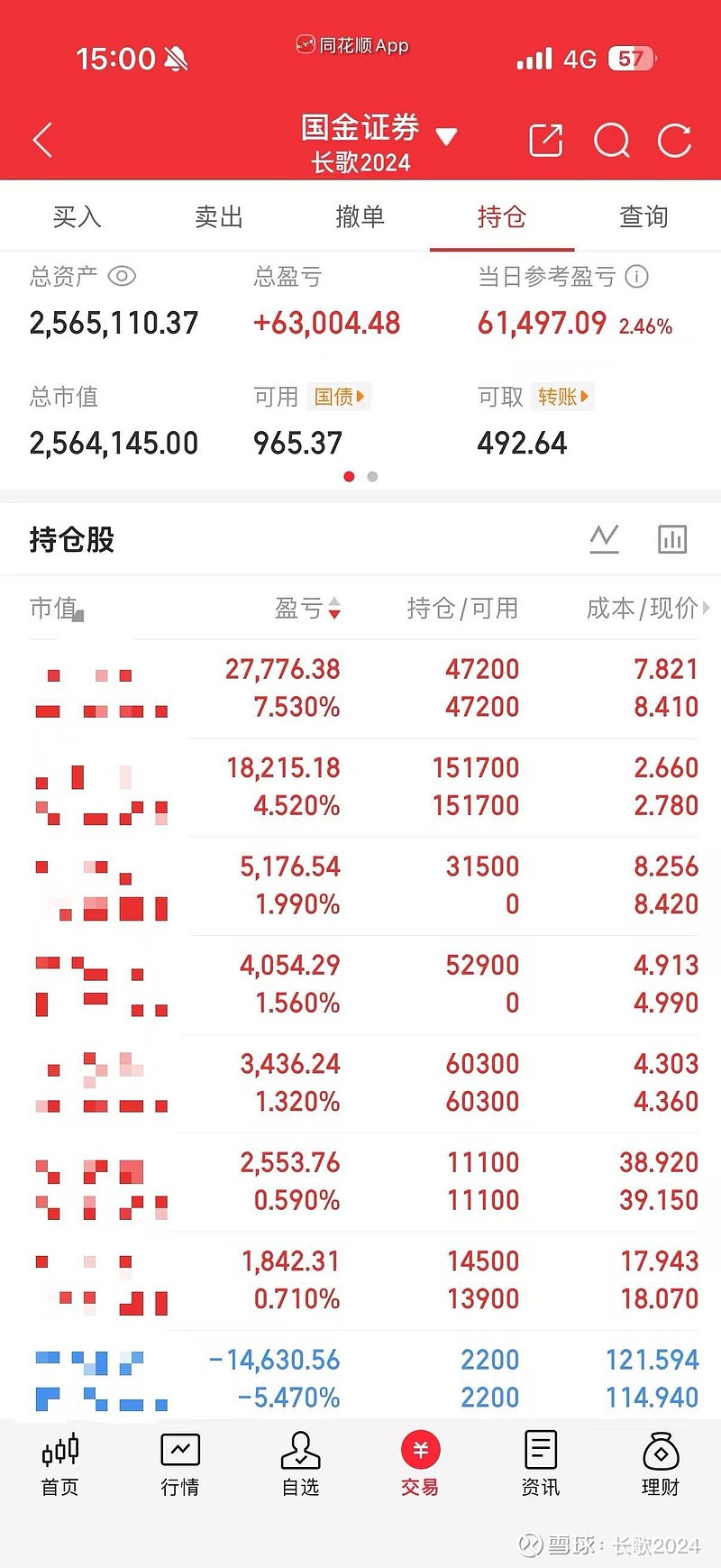Tap the second page indicator dot
Viewport: 721px width, 1568px height.
tap(371, 476)
